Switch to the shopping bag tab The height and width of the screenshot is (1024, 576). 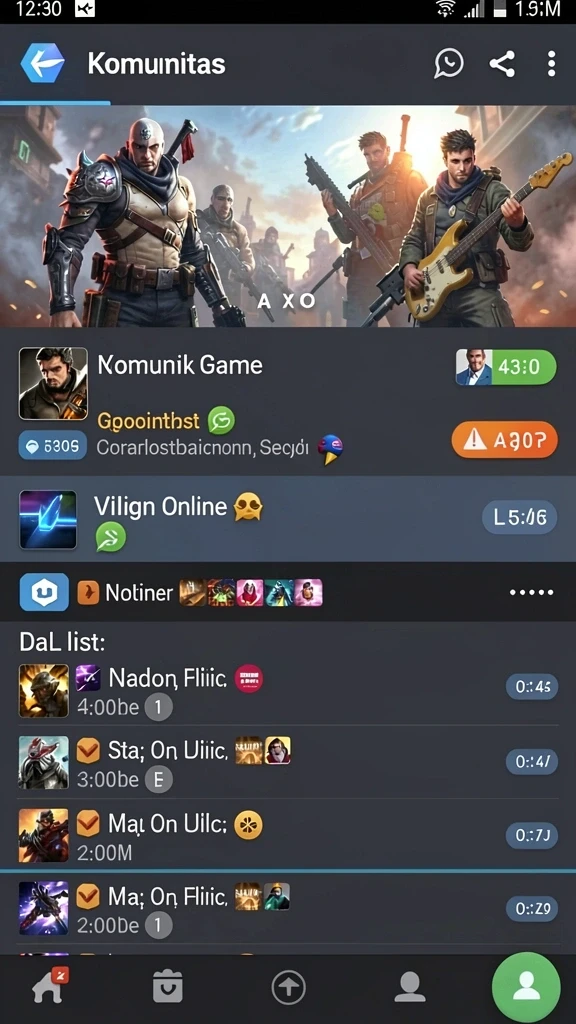tap(168, 987)
